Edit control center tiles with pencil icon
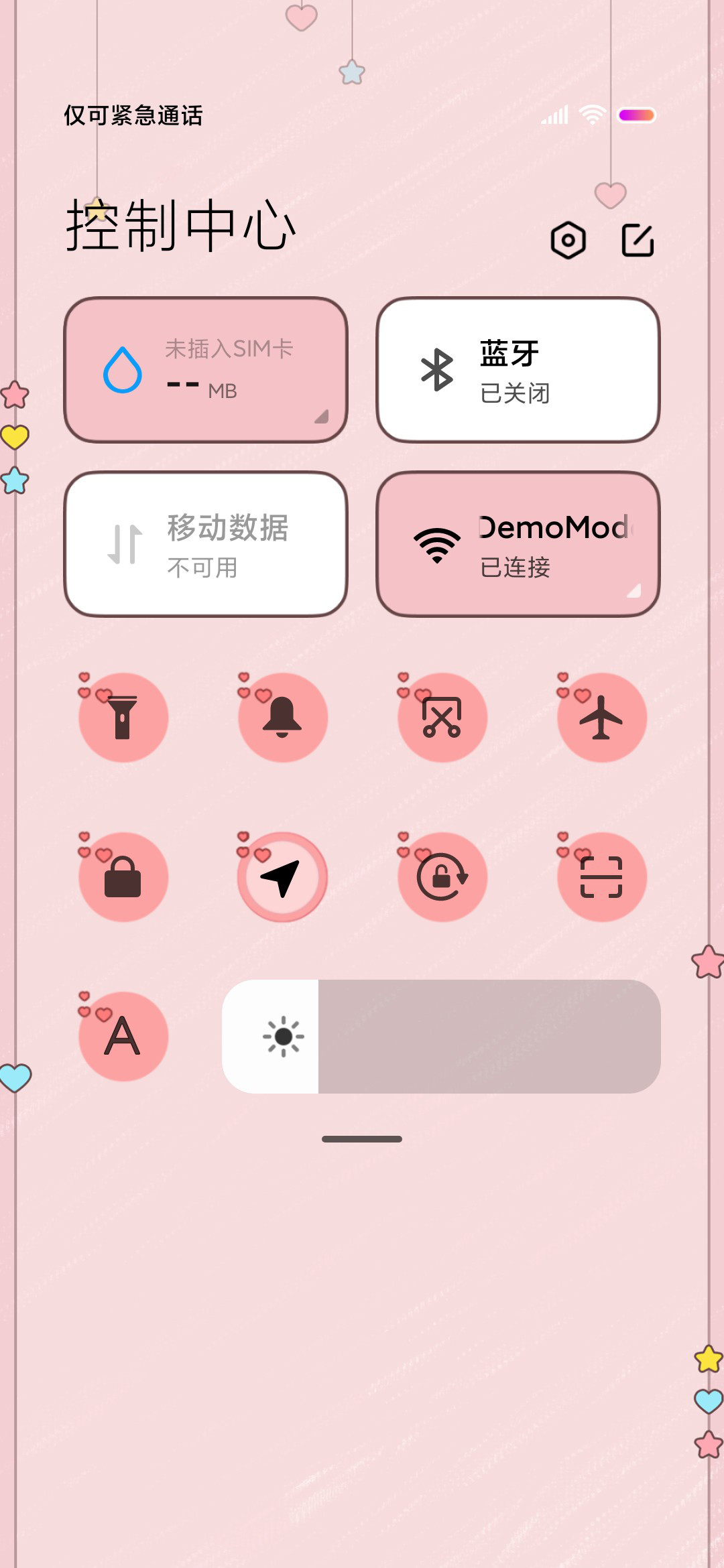 point(638,240)
